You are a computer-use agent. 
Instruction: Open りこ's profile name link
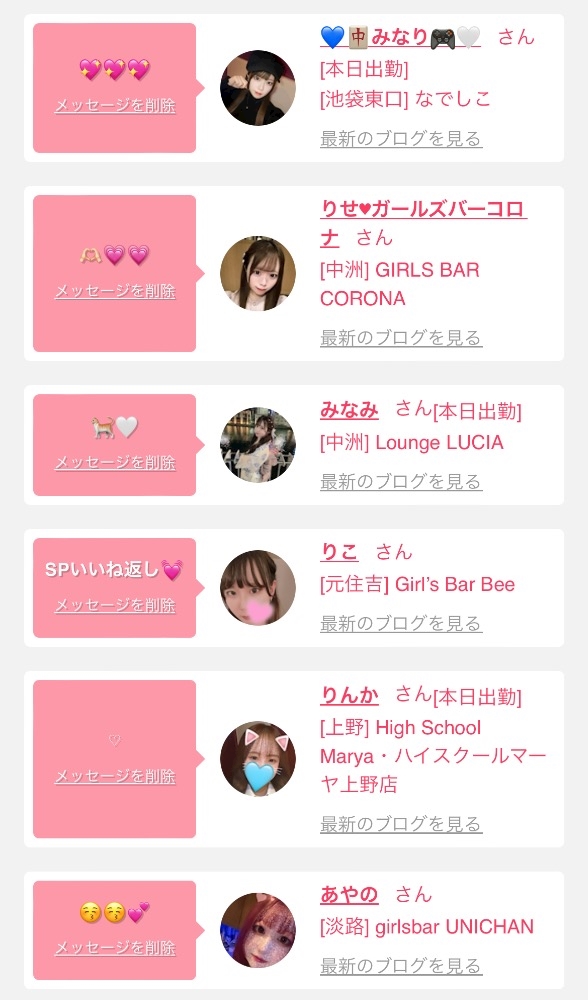tap(339, 552)
